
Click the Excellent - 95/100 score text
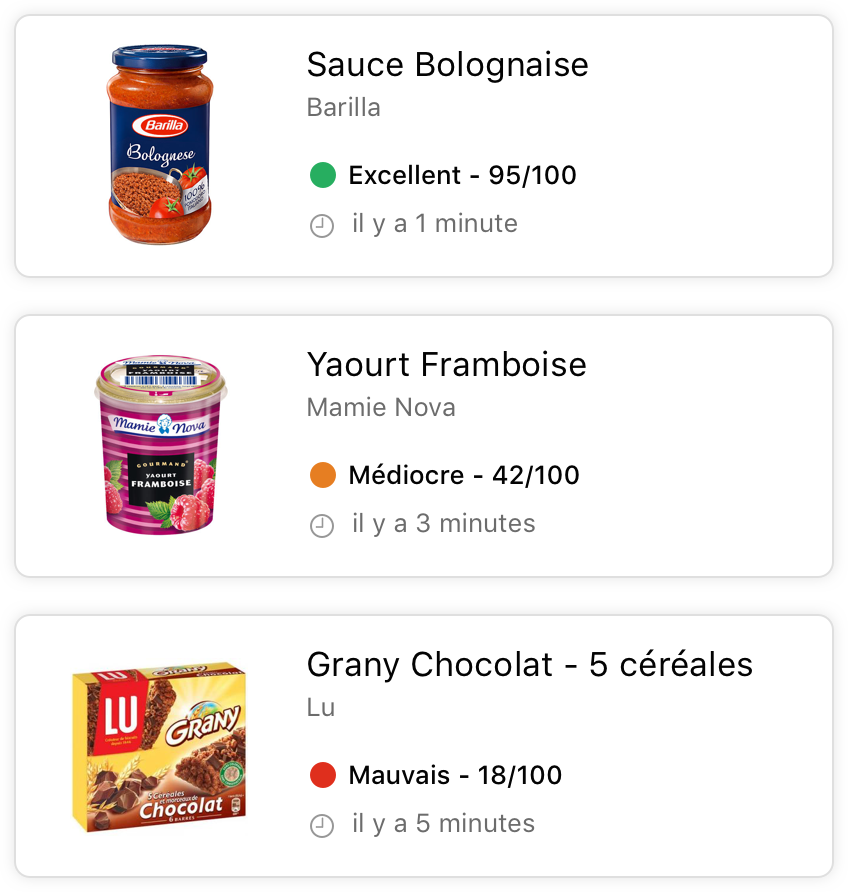click(461, 175)
